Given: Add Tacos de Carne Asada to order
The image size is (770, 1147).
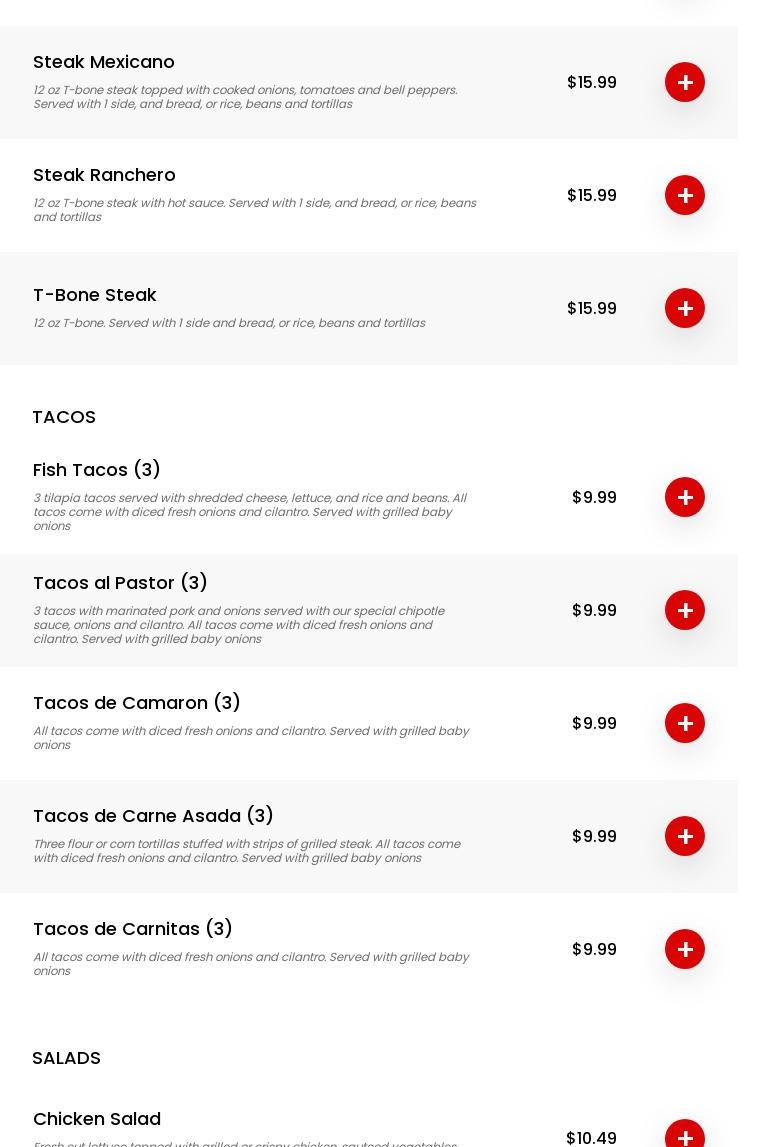Looking at the screenshot, I should click(x=685, y=836).
